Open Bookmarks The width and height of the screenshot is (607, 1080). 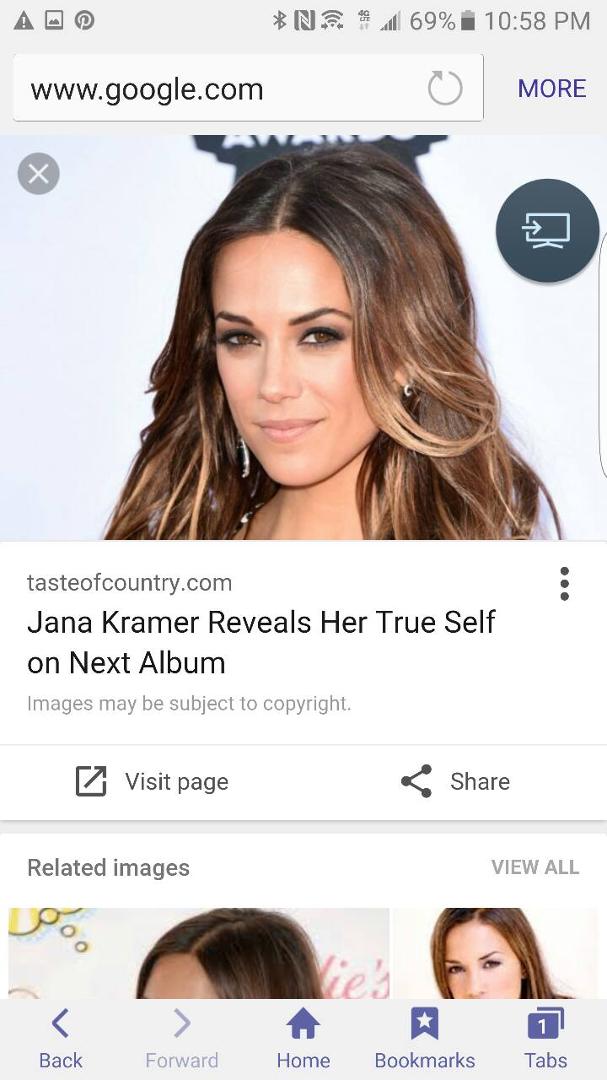pos(424,1038)
